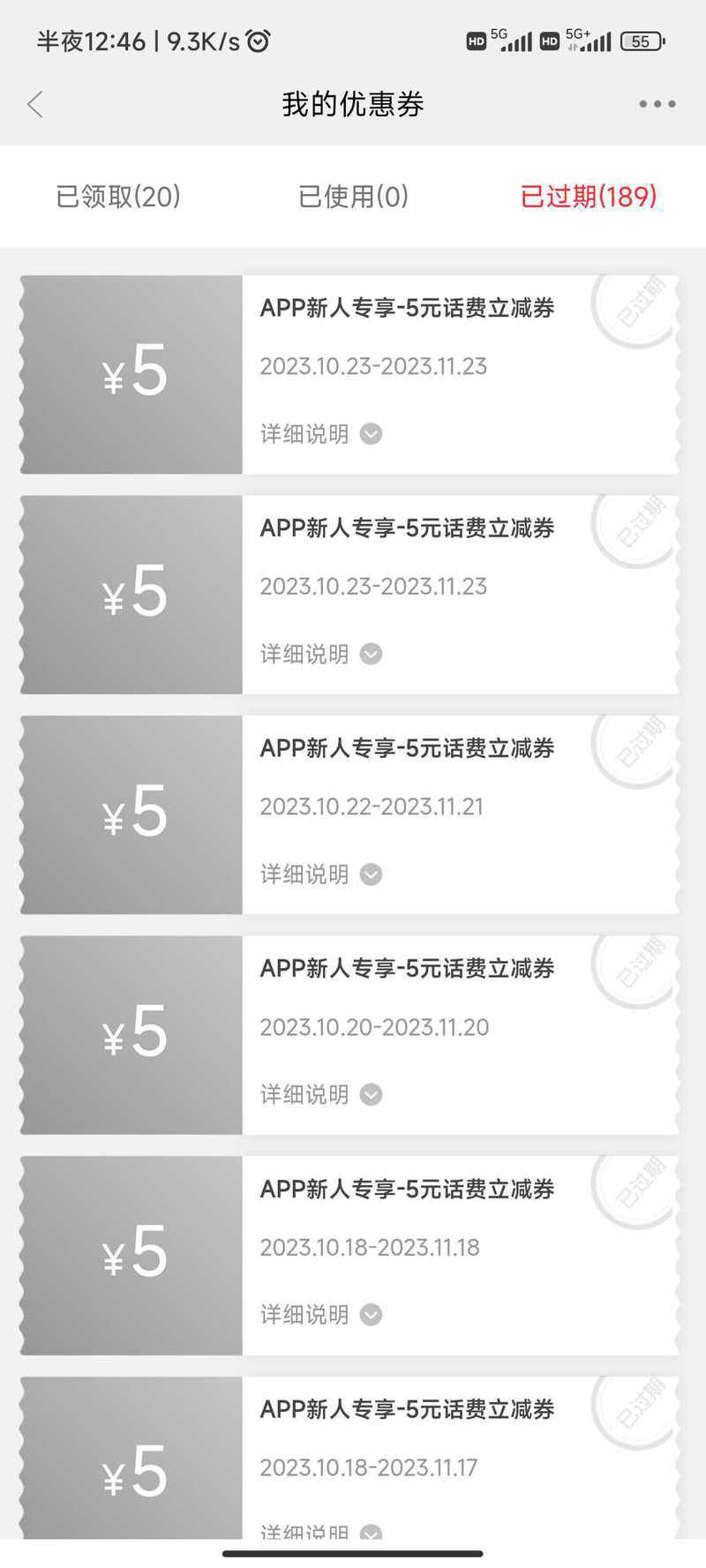Select the 已过期(189) tab
This screenshot has height=1568, width=706.
click(589, 196)
